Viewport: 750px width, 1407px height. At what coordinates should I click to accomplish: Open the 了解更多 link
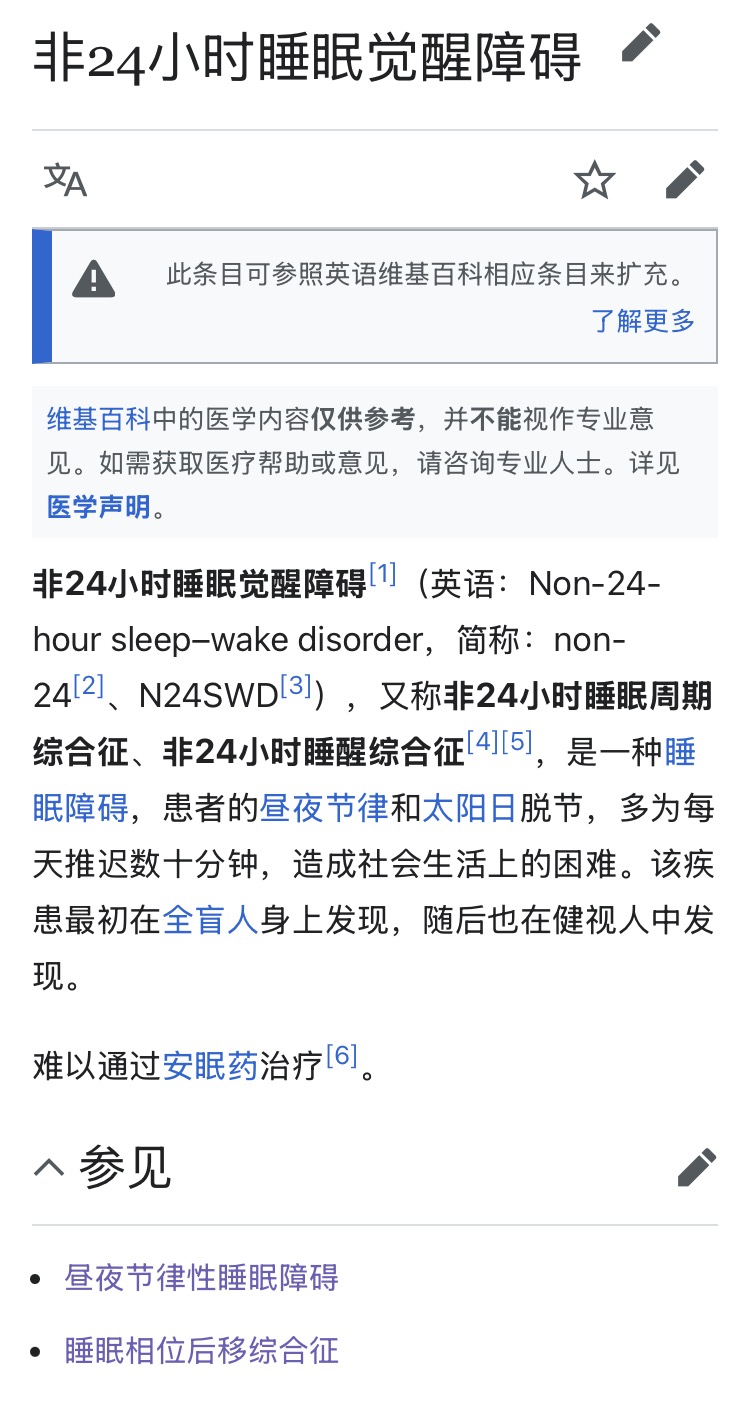tap(643, 321)
